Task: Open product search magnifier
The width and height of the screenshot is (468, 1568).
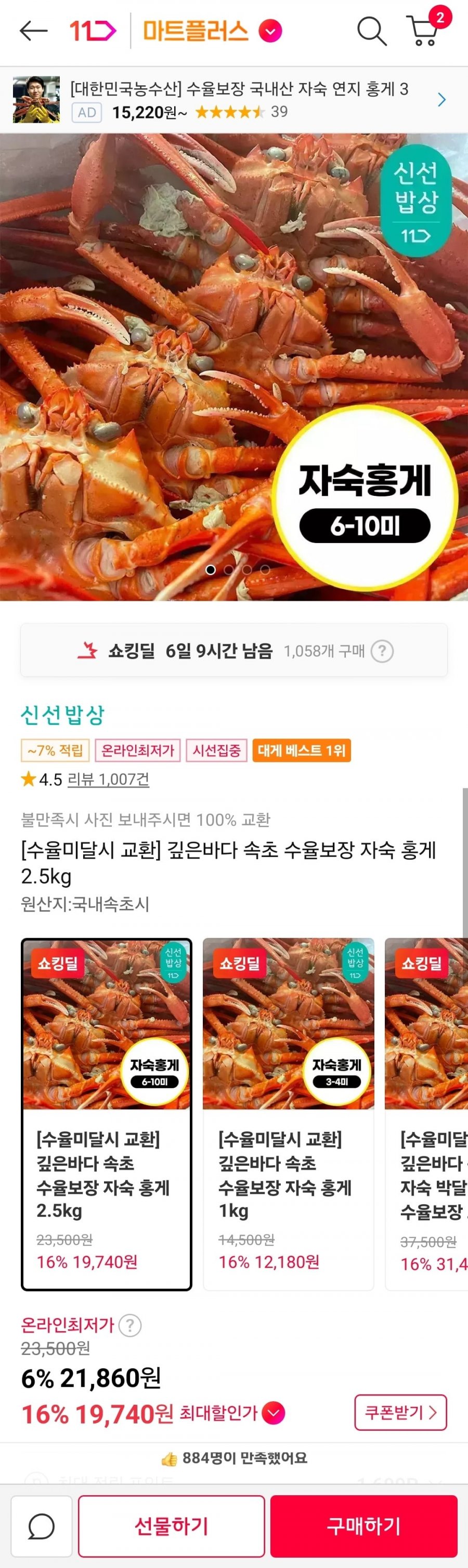Action: coord(371,31)
